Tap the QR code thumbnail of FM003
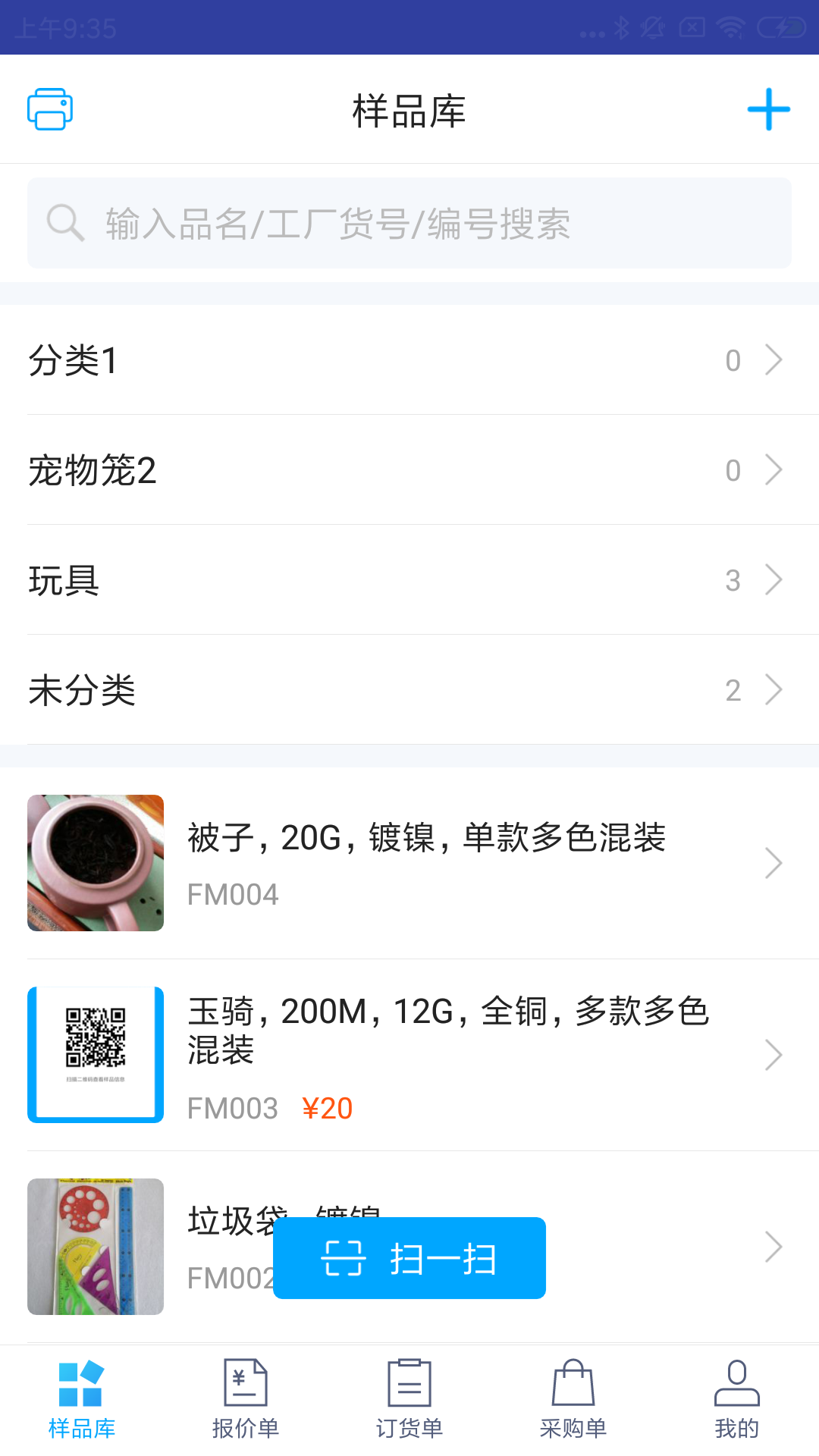 [95, 1054]
